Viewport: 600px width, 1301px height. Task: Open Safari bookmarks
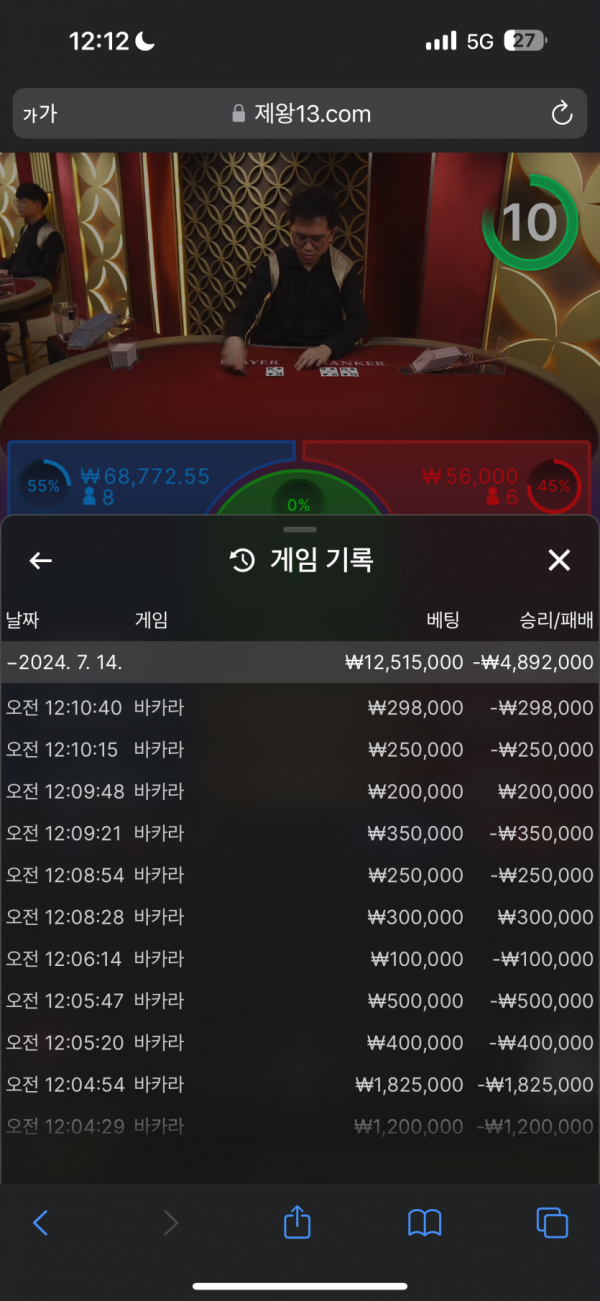[425, 1222]
